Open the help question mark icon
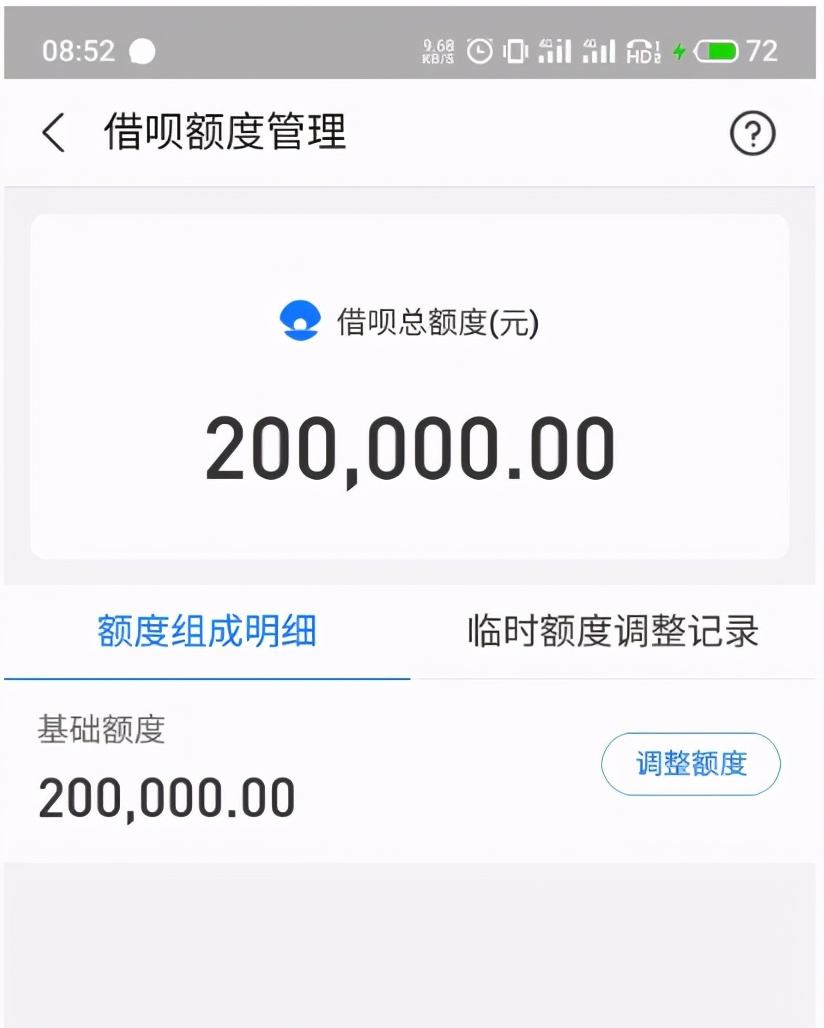The width and height of the screenshot is (824, 1028). pos(753,131)
